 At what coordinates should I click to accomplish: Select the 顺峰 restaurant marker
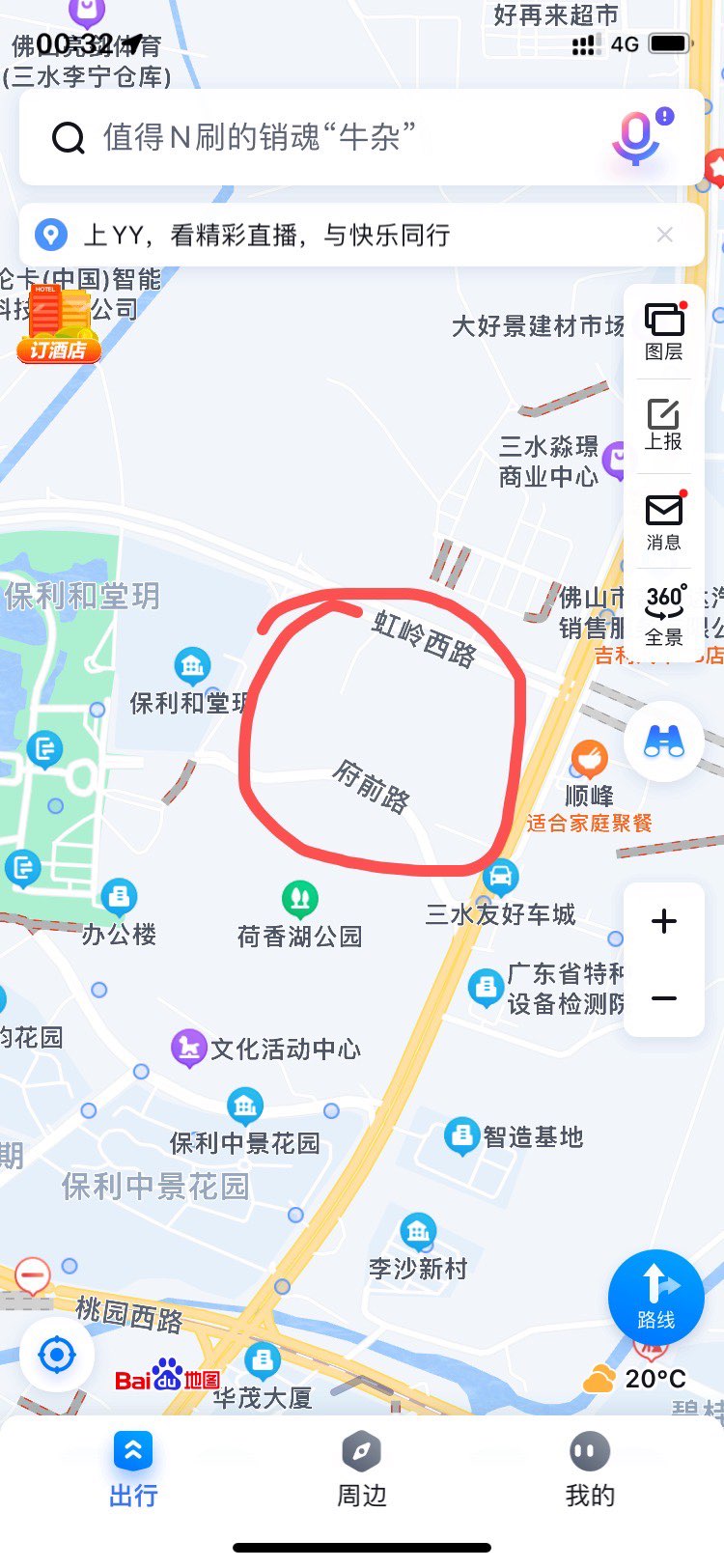(x=589, y=761)
